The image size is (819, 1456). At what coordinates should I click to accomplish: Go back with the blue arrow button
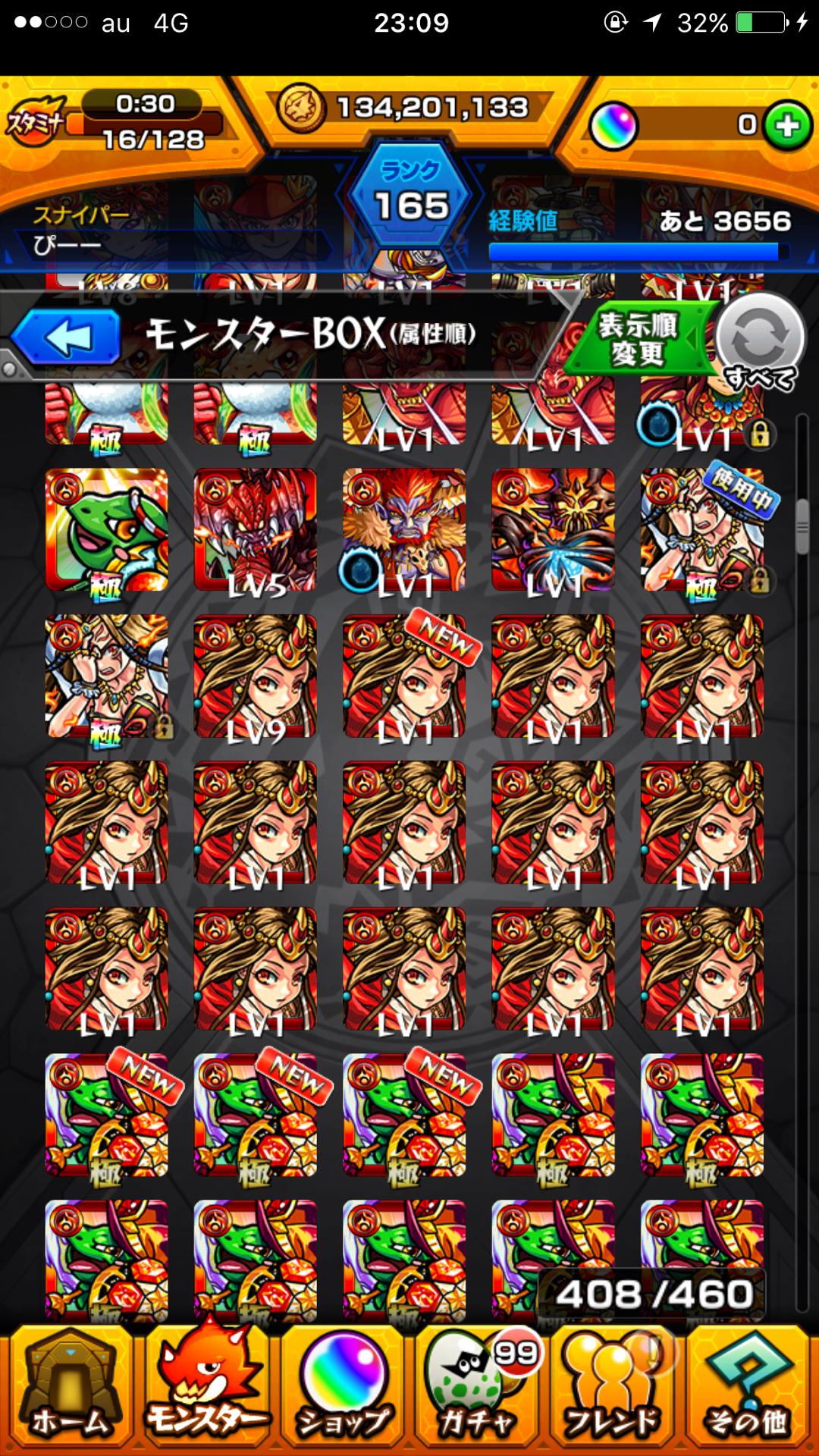pyautogui.click(x=67, y=337)
